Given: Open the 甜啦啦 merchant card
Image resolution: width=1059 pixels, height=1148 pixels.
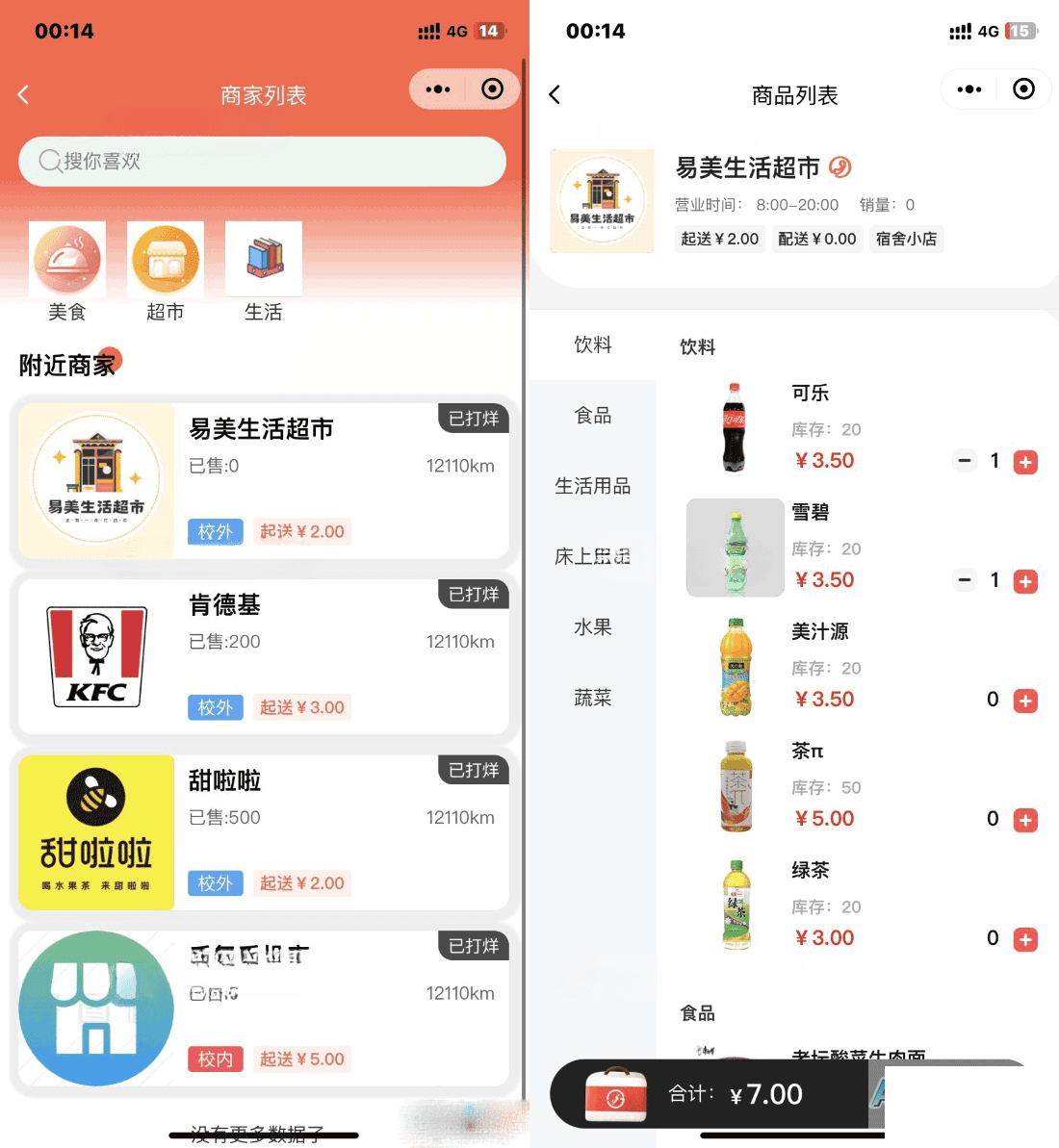Looking at the screenshot, I should pyautogui.click(x=262, y=832).
